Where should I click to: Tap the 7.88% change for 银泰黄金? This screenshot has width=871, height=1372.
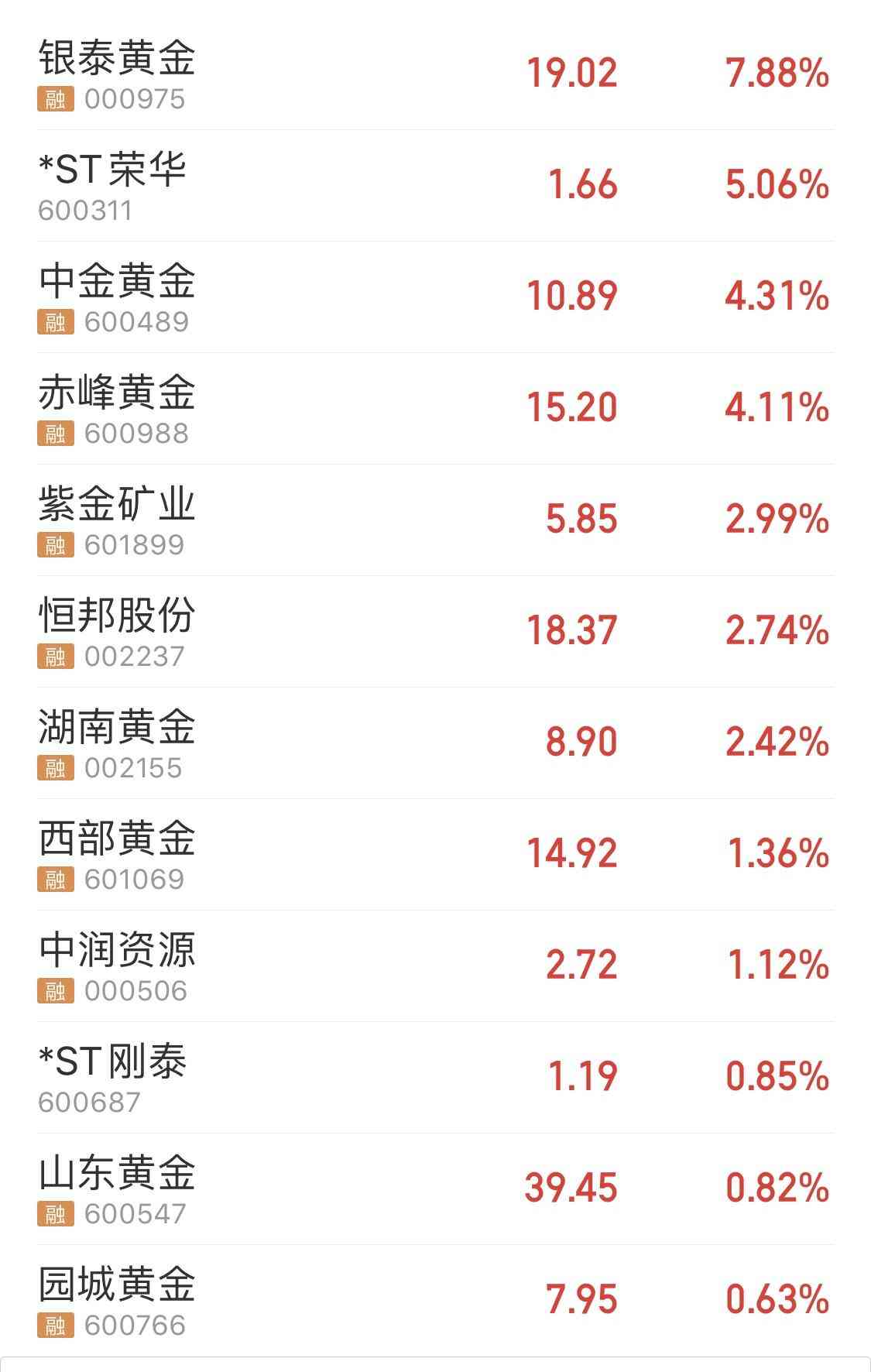pyautogui.click(x=775, y=70)
